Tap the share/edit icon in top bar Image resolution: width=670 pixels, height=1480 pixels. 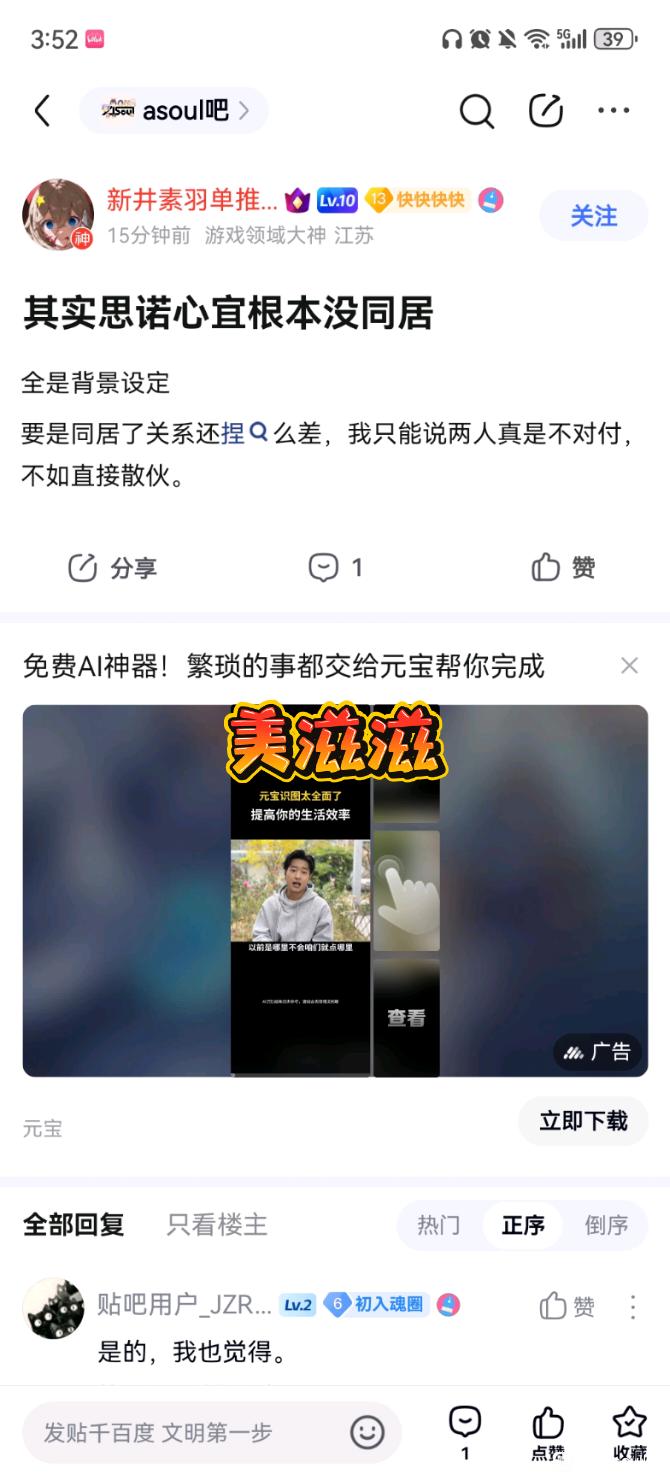click(x=546, y=110)
